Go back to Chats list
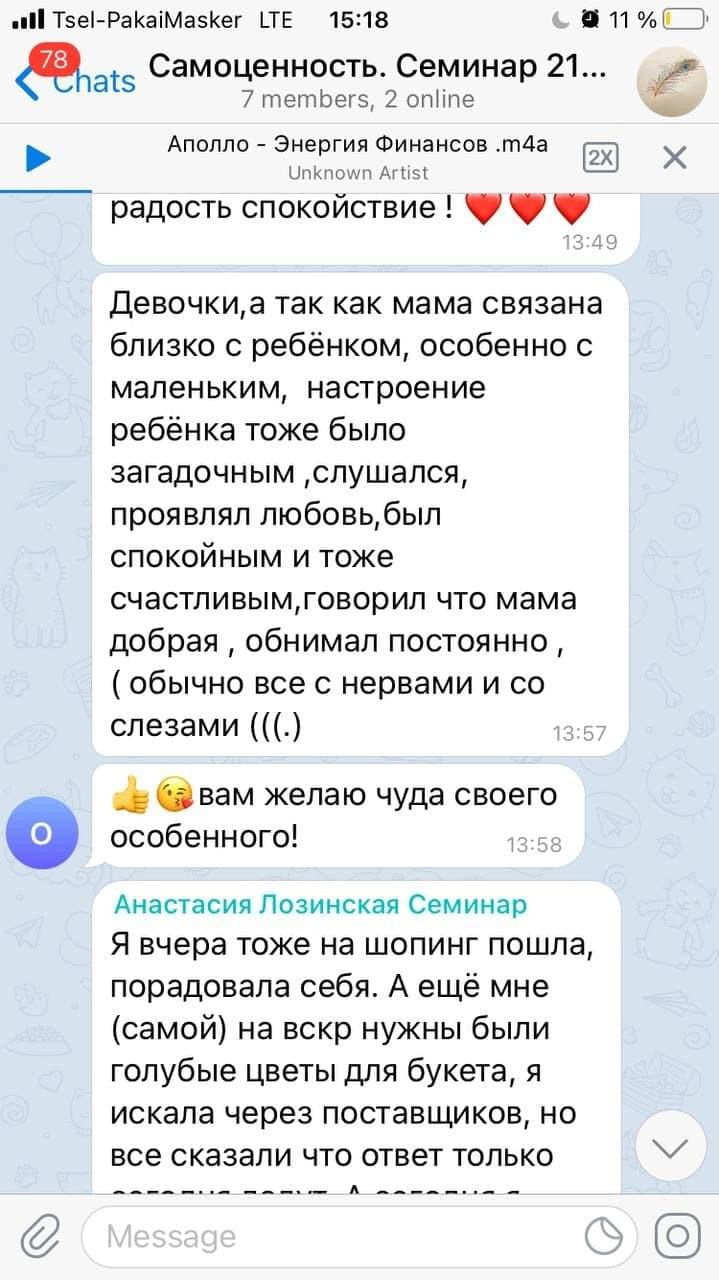Screen dimensions: 719x1280 pos(75,80)
